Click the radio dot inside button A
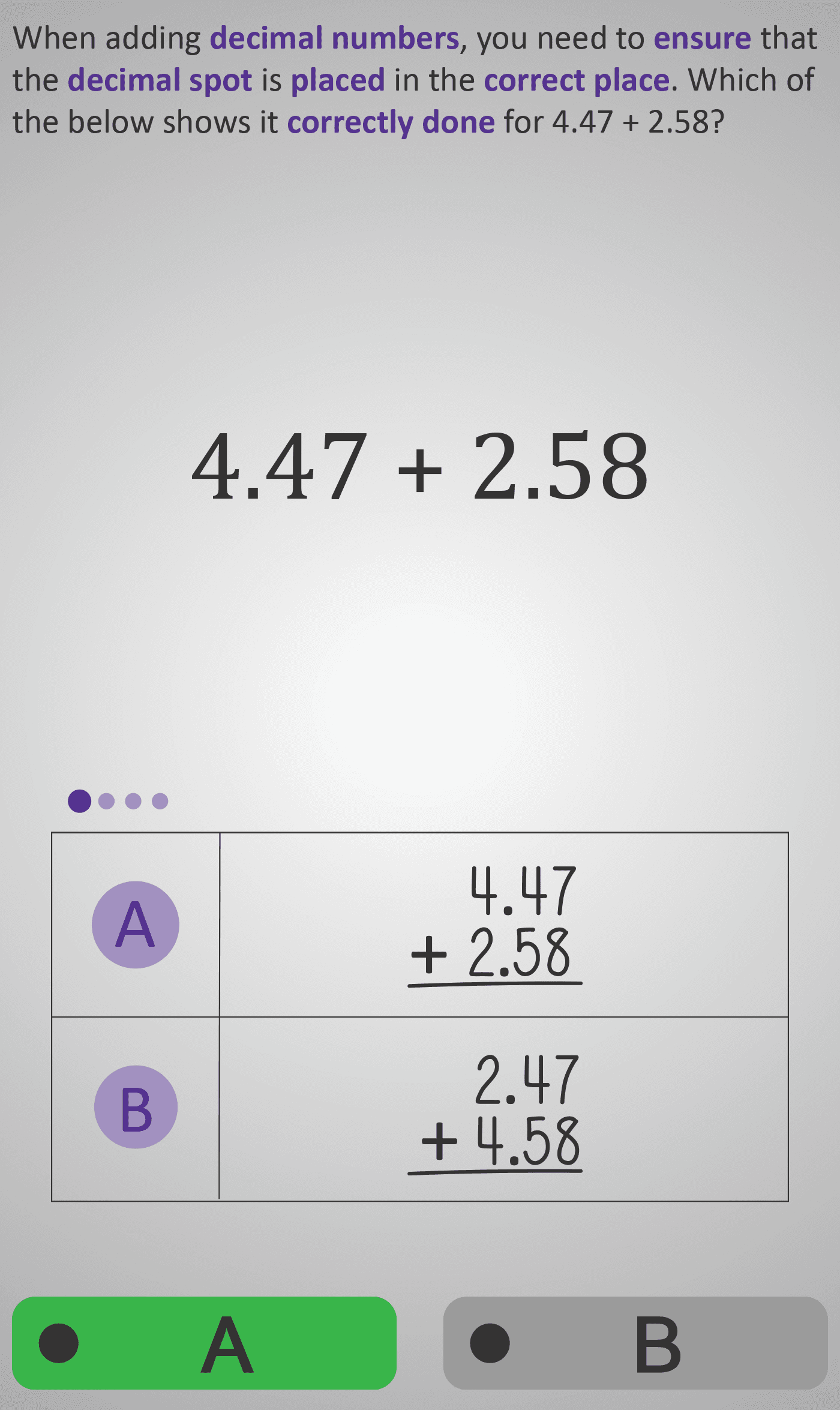 pos(57,1344)
